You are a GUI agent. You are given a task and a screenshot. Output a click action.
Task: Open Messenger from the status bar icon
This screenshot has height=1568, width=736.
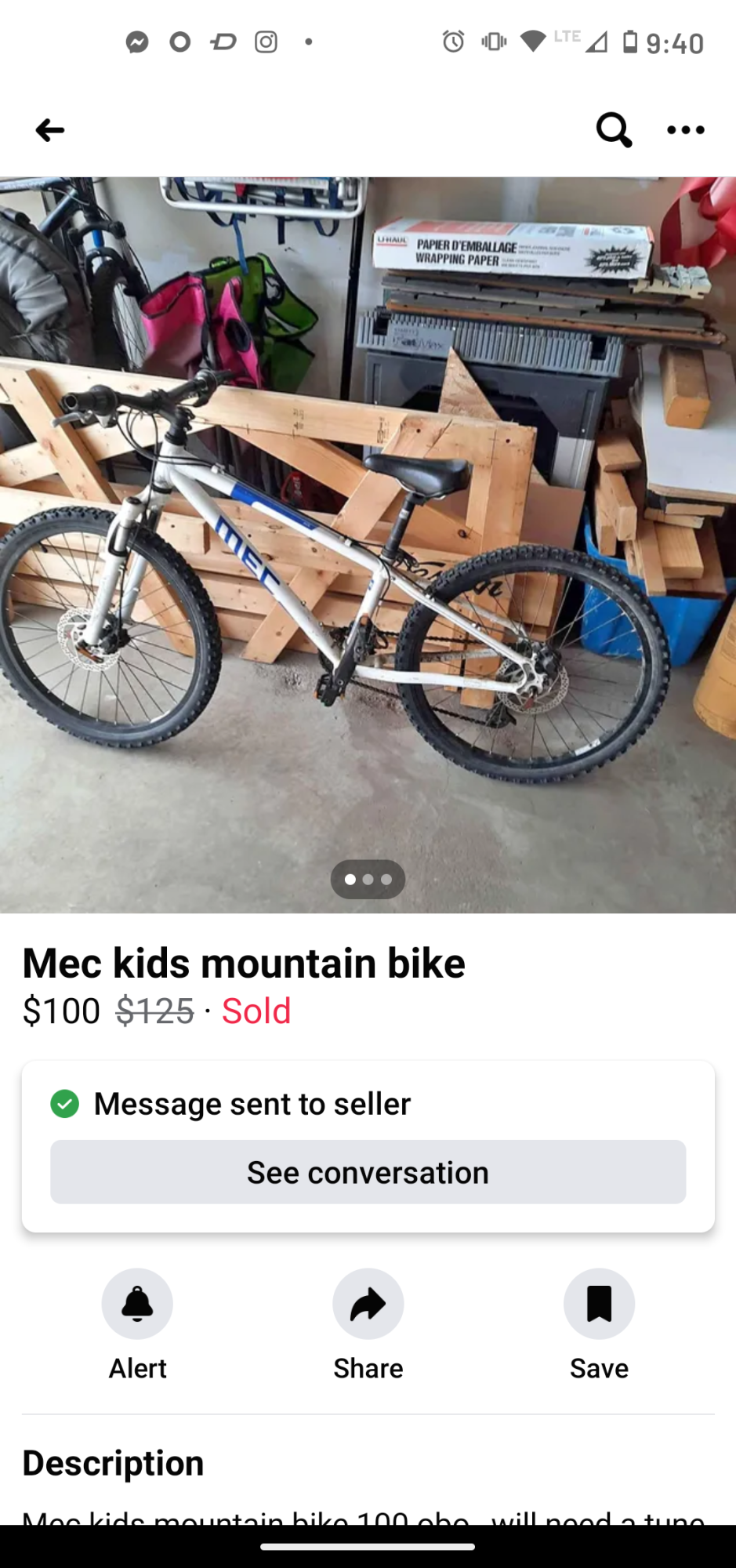(x=138, y=42)
